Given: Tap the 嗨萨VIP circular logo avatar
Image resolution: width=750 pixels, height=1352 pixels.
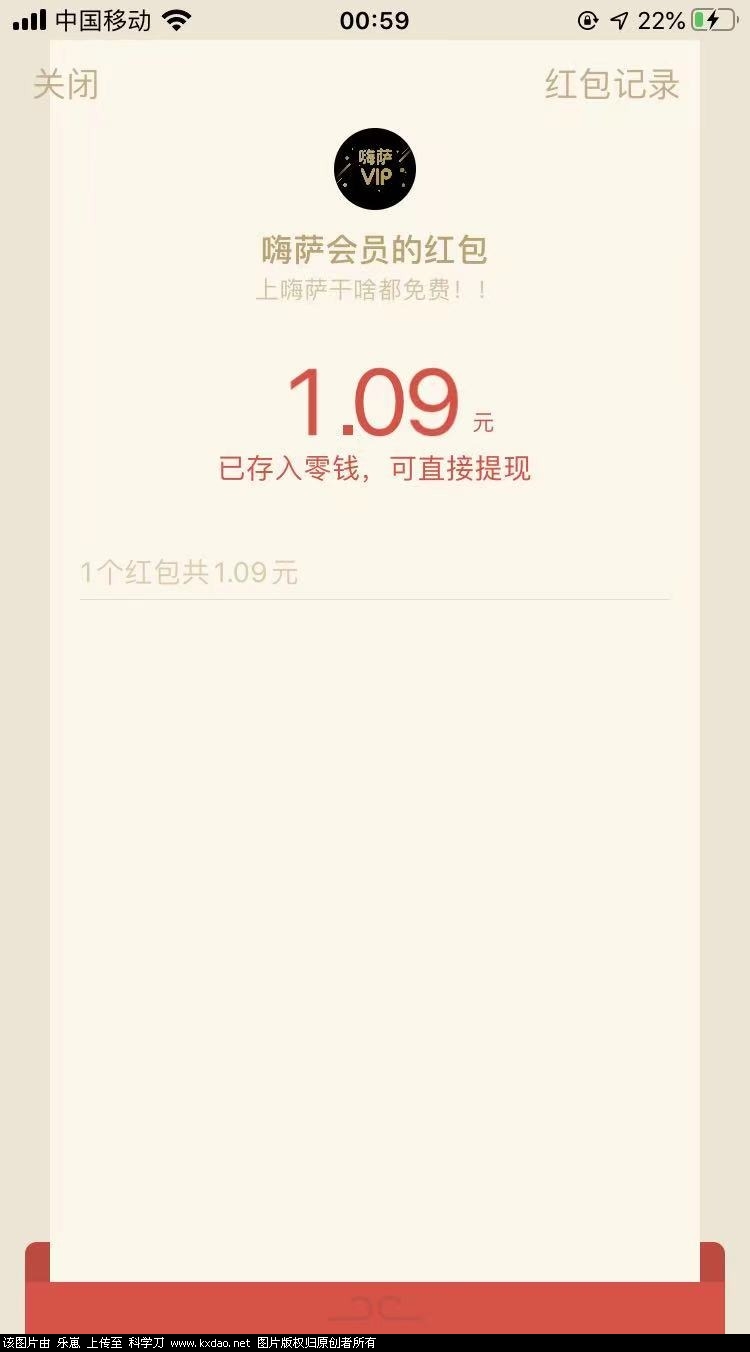Looking at the screenshot, I should pos(375,169).
